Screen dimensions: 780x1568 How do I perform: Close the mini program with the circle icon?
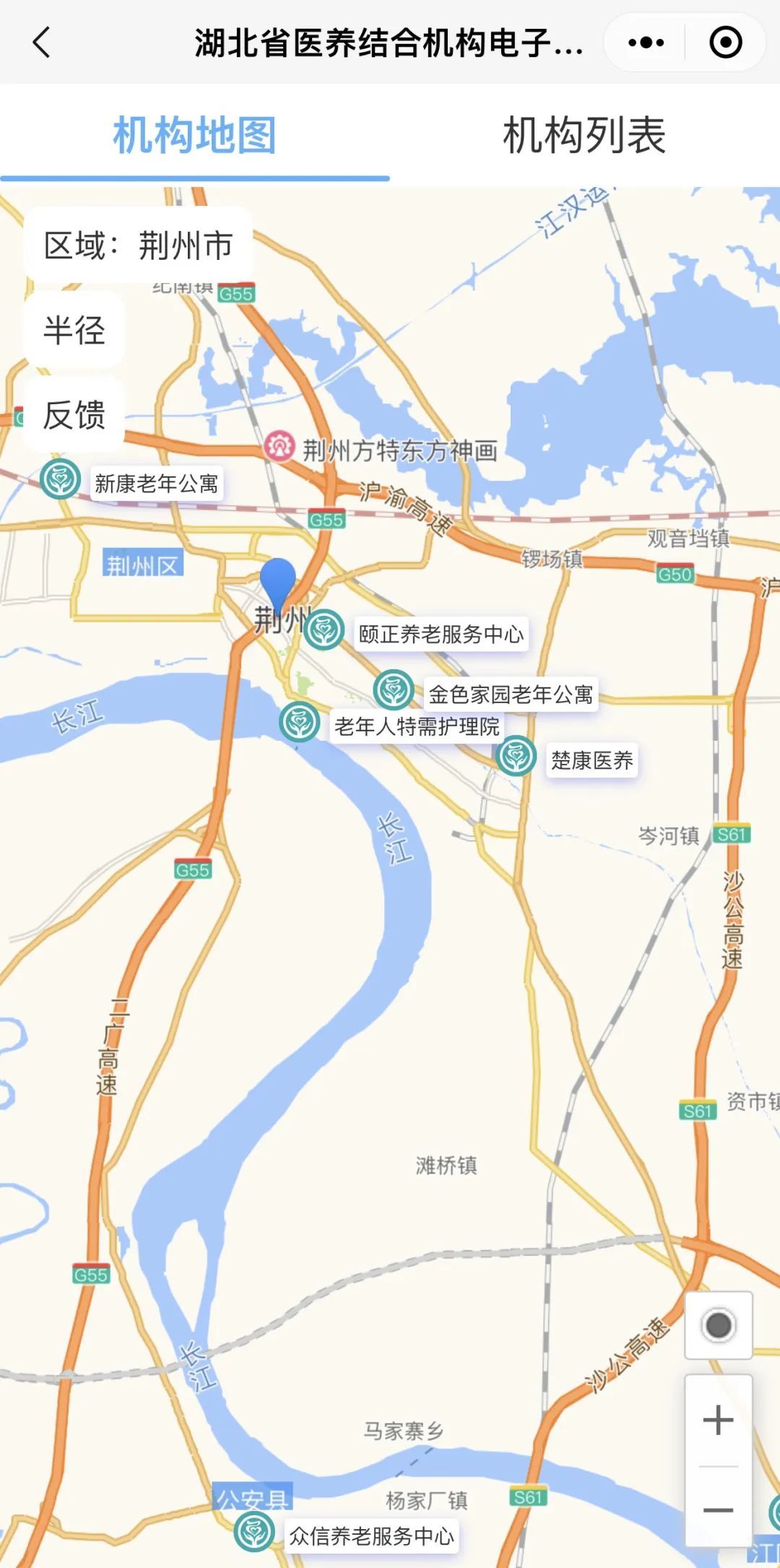[726, 43]
